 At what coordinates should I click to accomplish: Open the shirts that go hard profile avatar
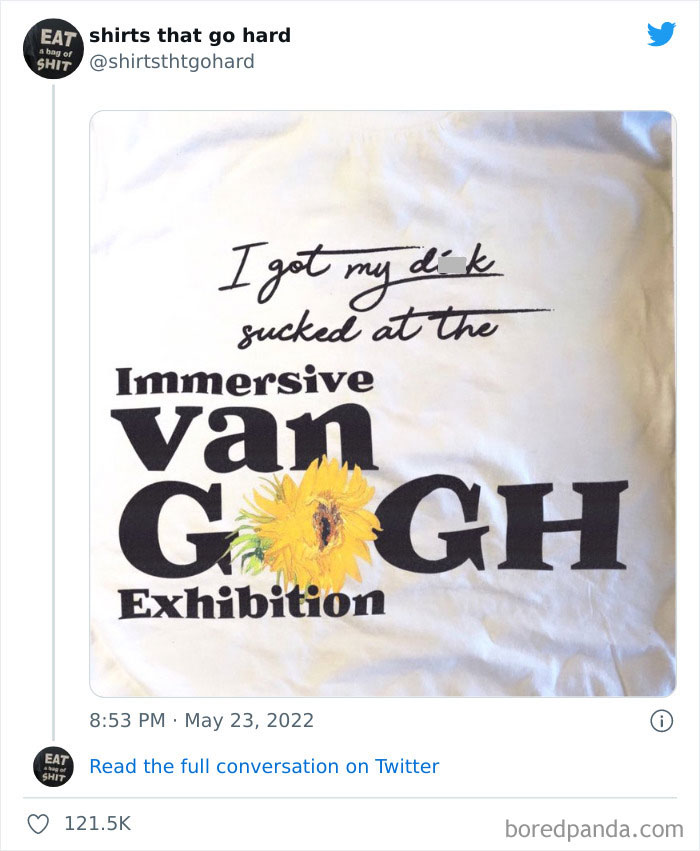pos(53,49)
